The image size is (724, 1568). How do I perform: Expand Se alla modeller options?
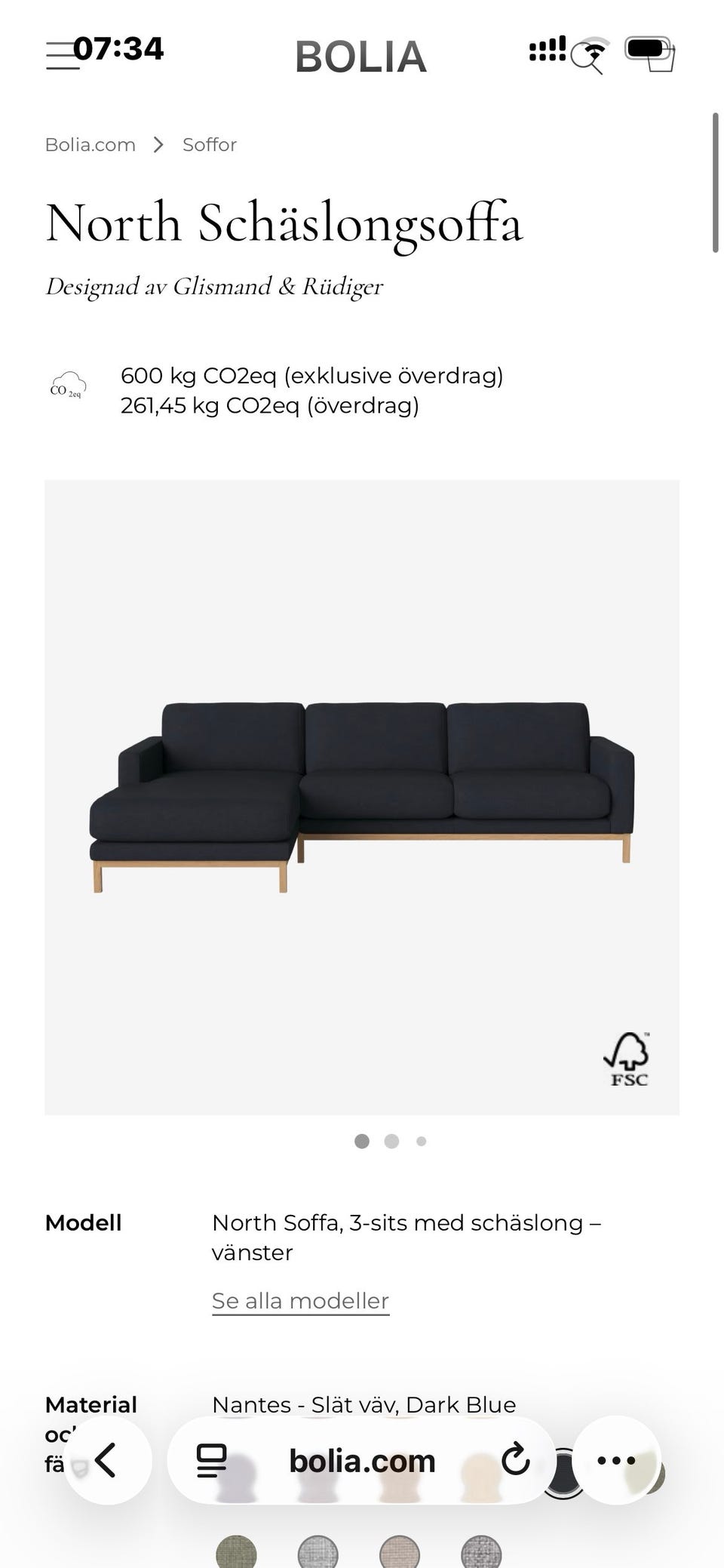299,1300
